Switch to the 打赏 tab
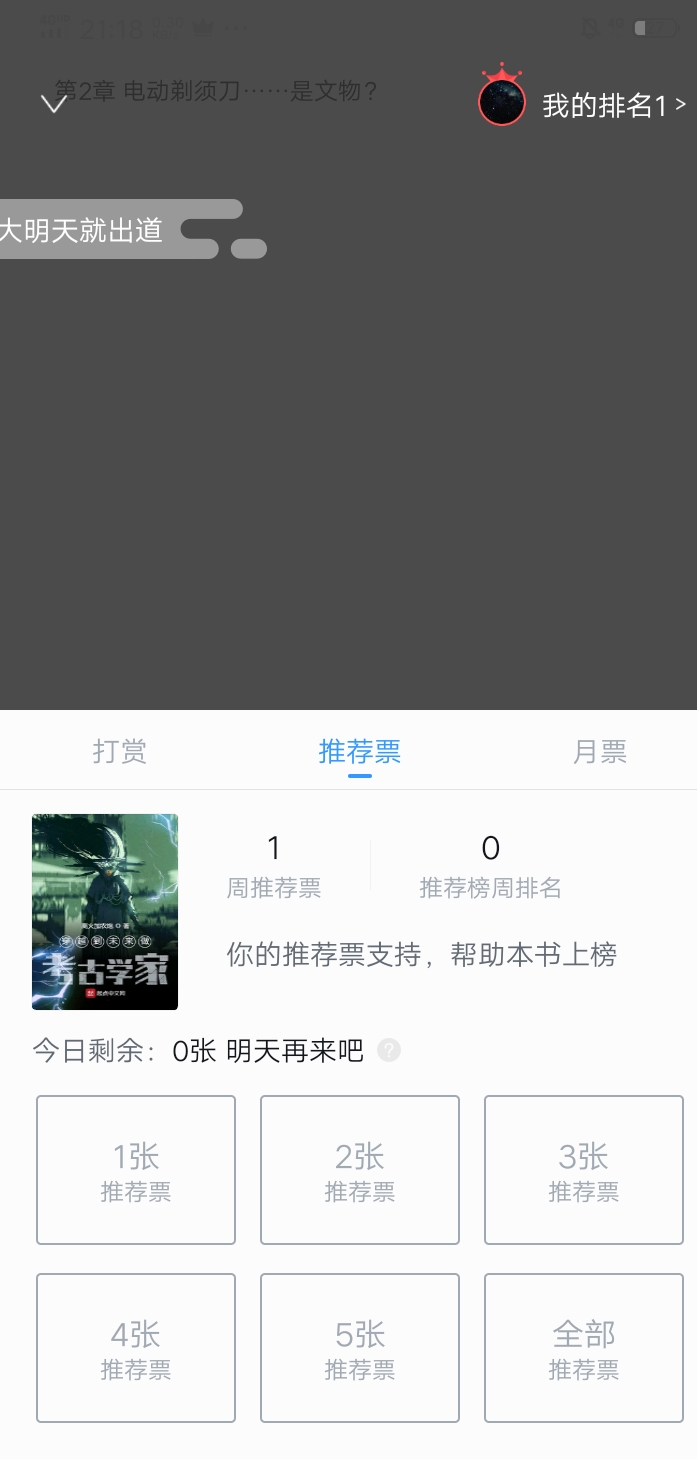This screenshot has width=697, height=1459. point(120,751)
